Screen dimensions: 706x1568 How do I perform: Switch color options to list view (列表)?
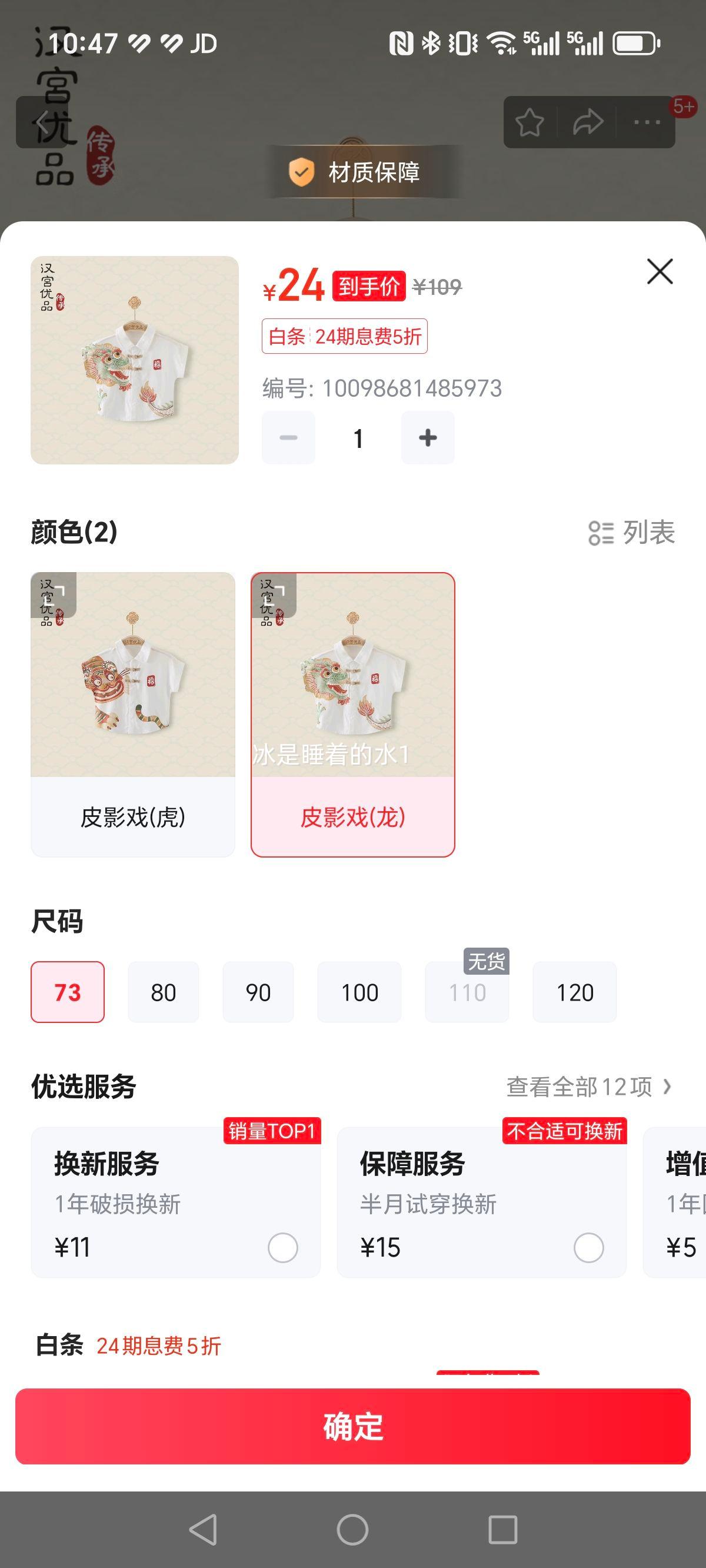click(632, 533)
